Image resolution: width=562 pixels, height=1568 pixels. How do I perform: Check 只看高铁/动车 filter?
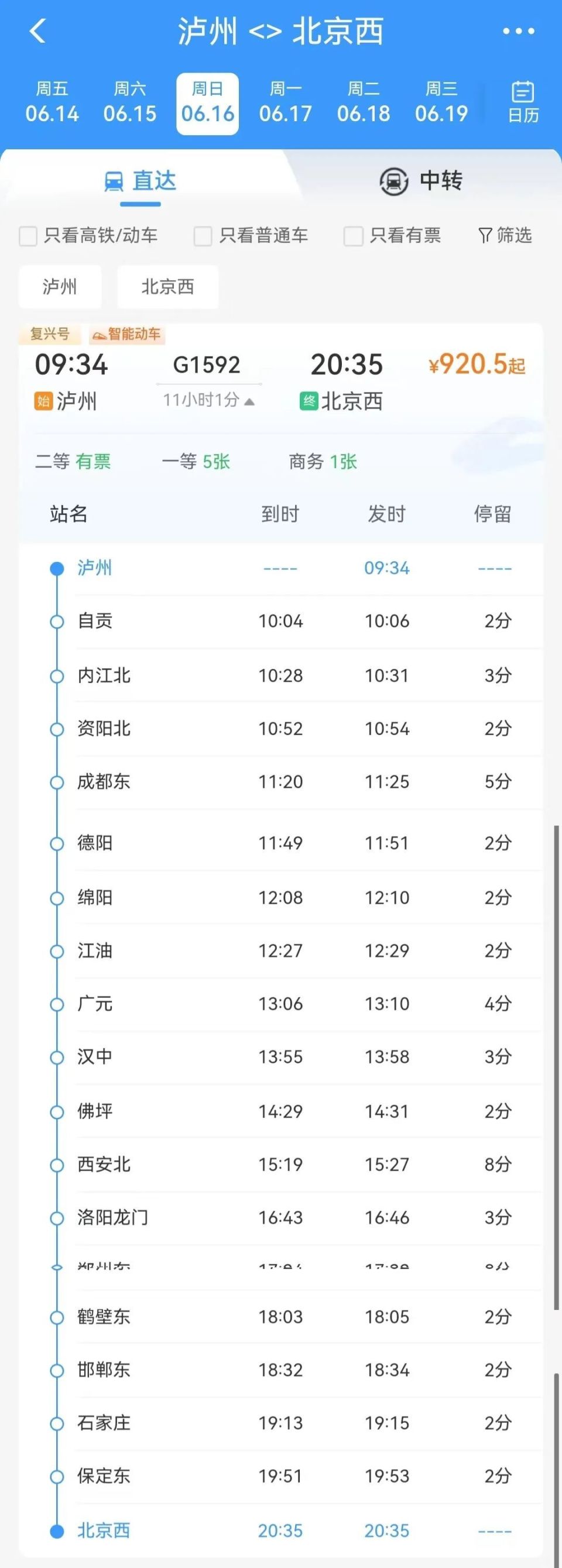pyautogui.click(x=29, y=235)
